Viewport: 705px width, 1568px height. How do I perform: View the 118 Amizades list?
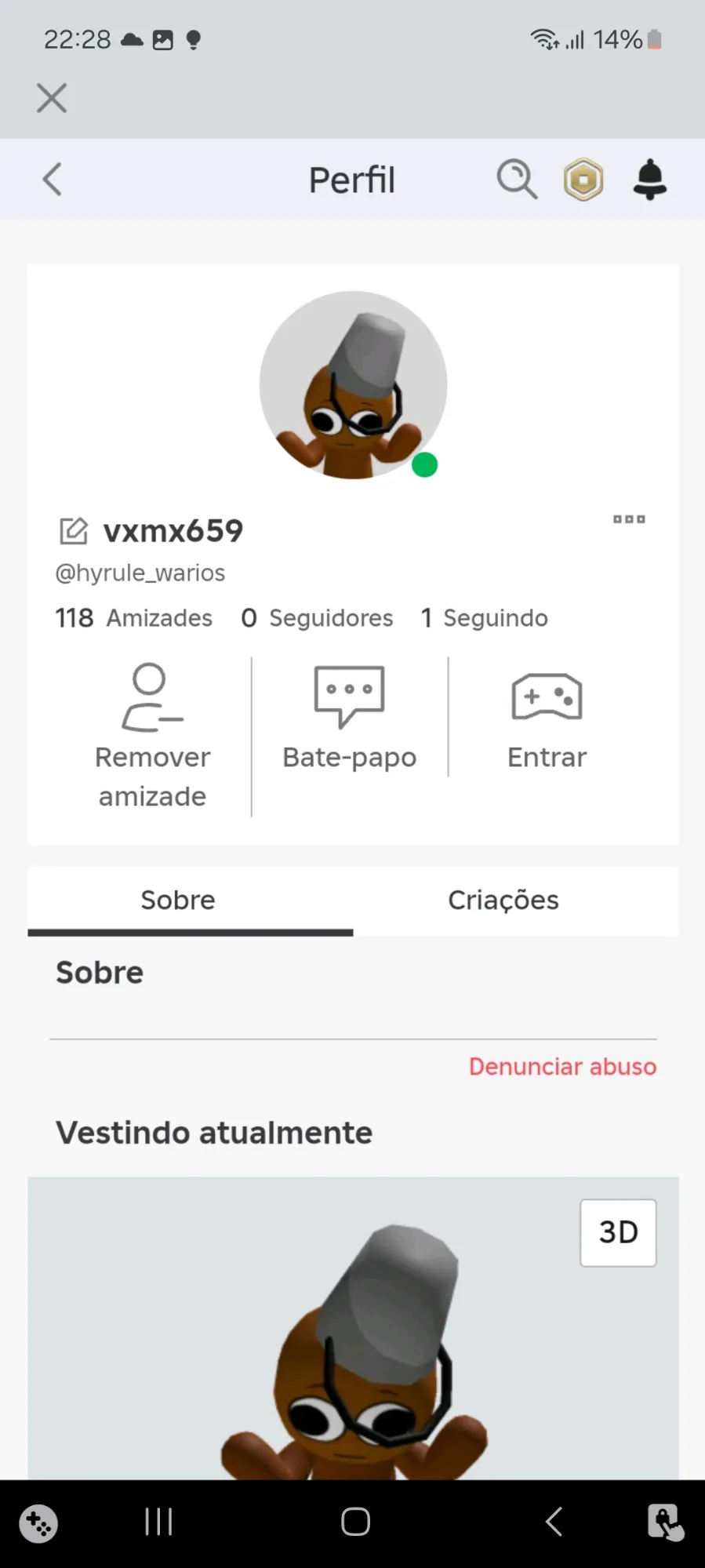point(133,618)
